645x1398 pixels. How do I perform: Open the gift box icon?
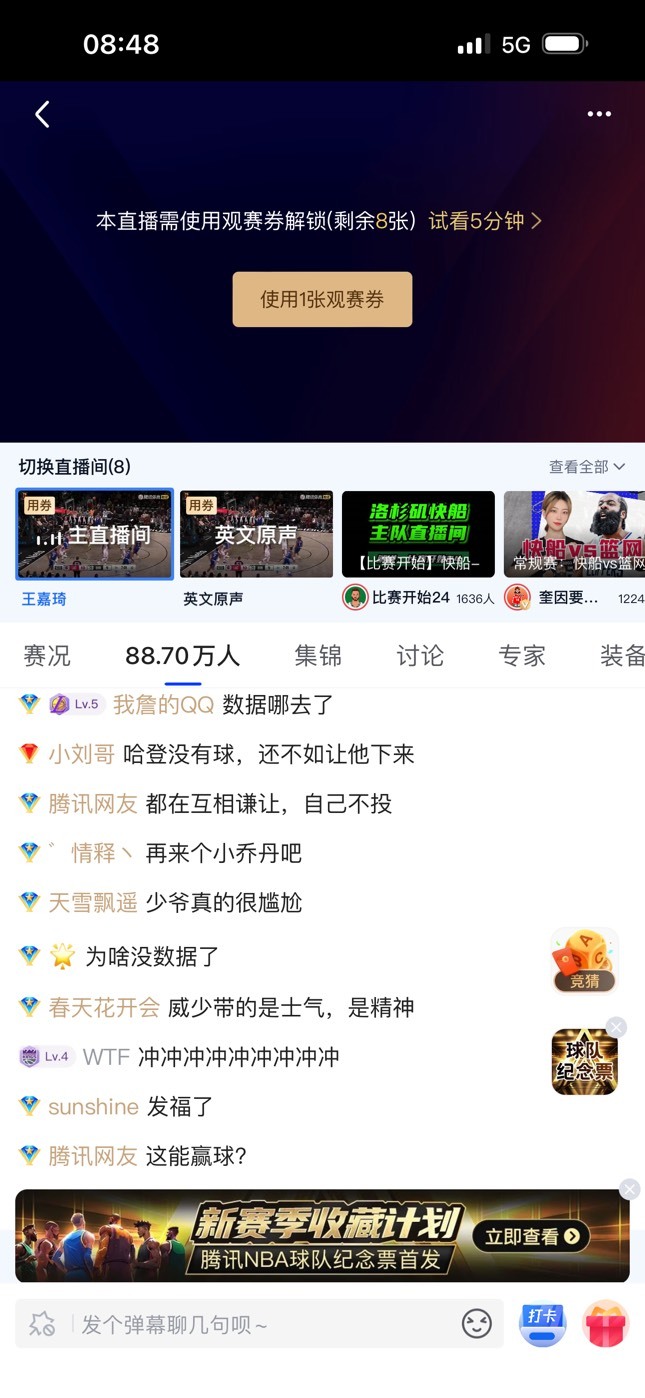[606, 1324]
